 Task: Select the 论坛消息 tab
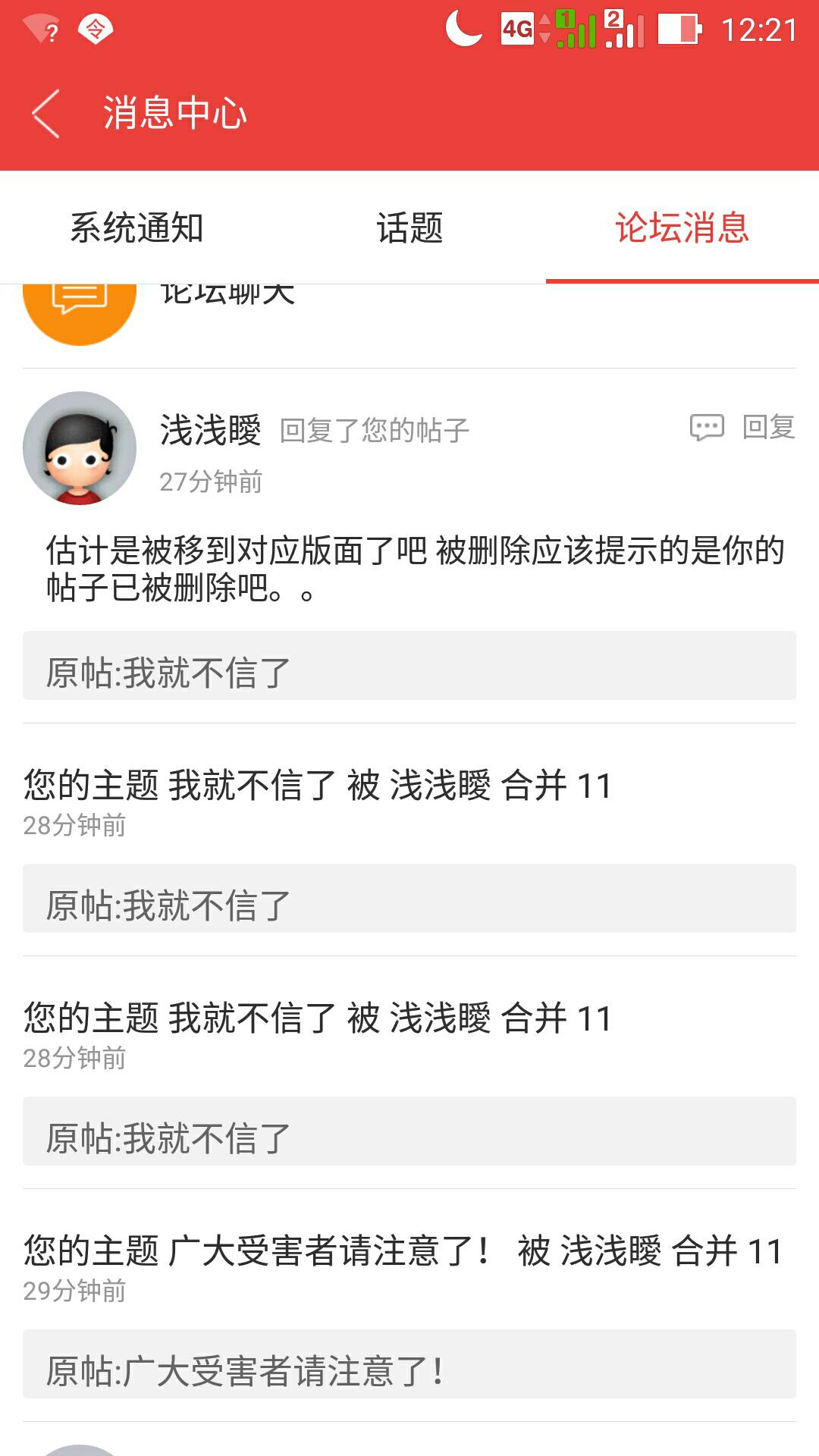tap(682, 227)
